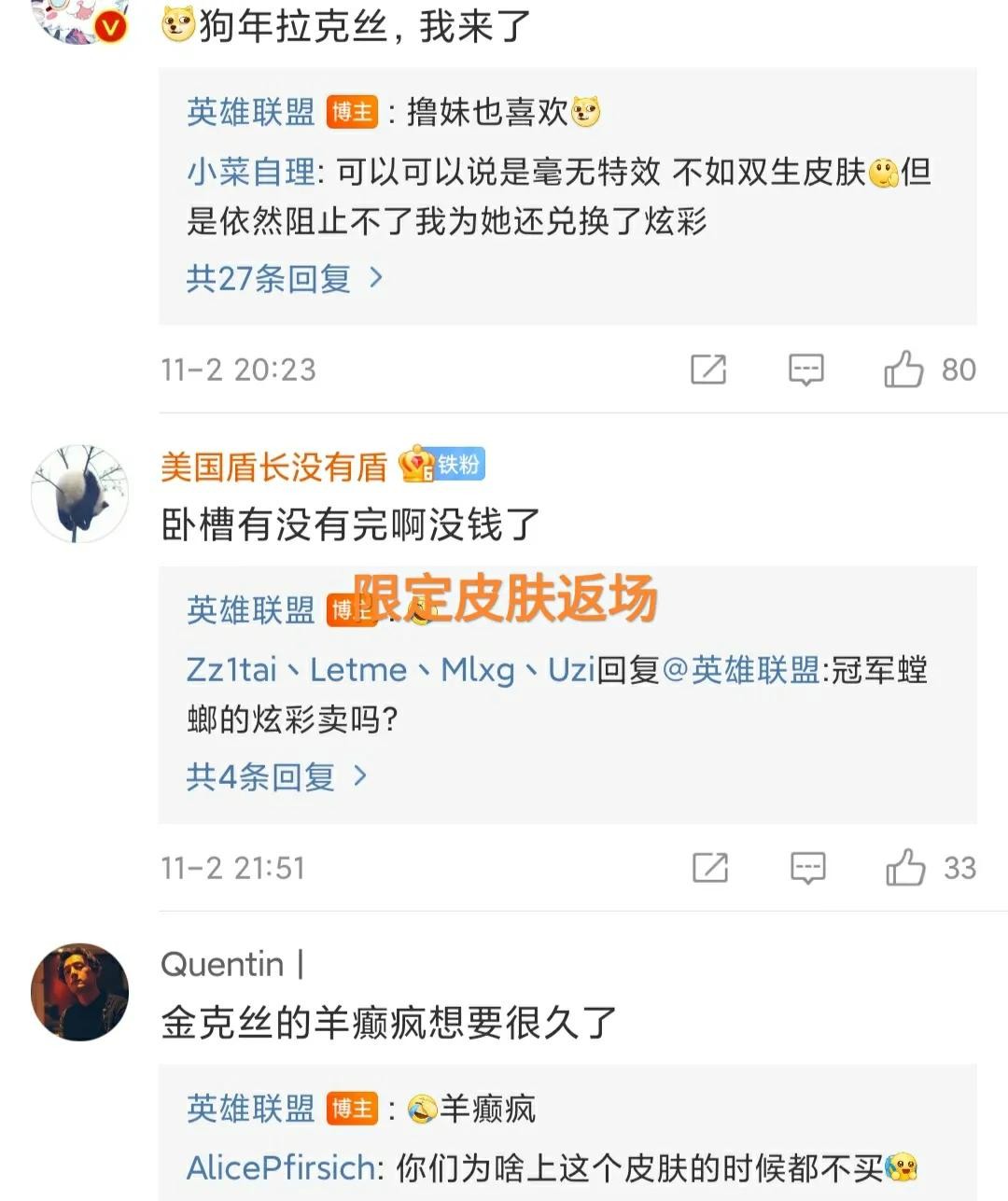Reply to the comment posted at 11-2 20:23

coord(805,370)
